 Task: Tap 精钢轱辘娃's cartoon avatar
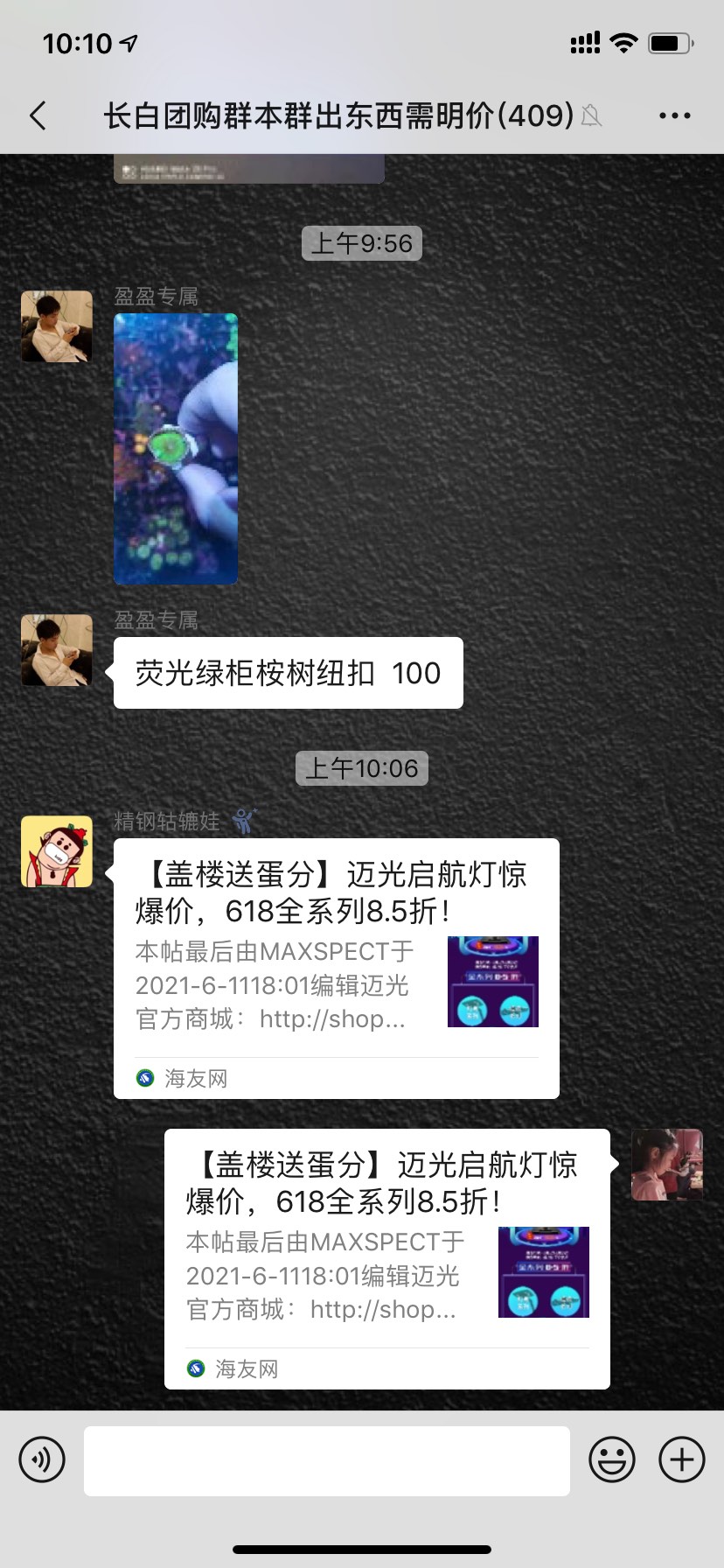coord(57,851)
